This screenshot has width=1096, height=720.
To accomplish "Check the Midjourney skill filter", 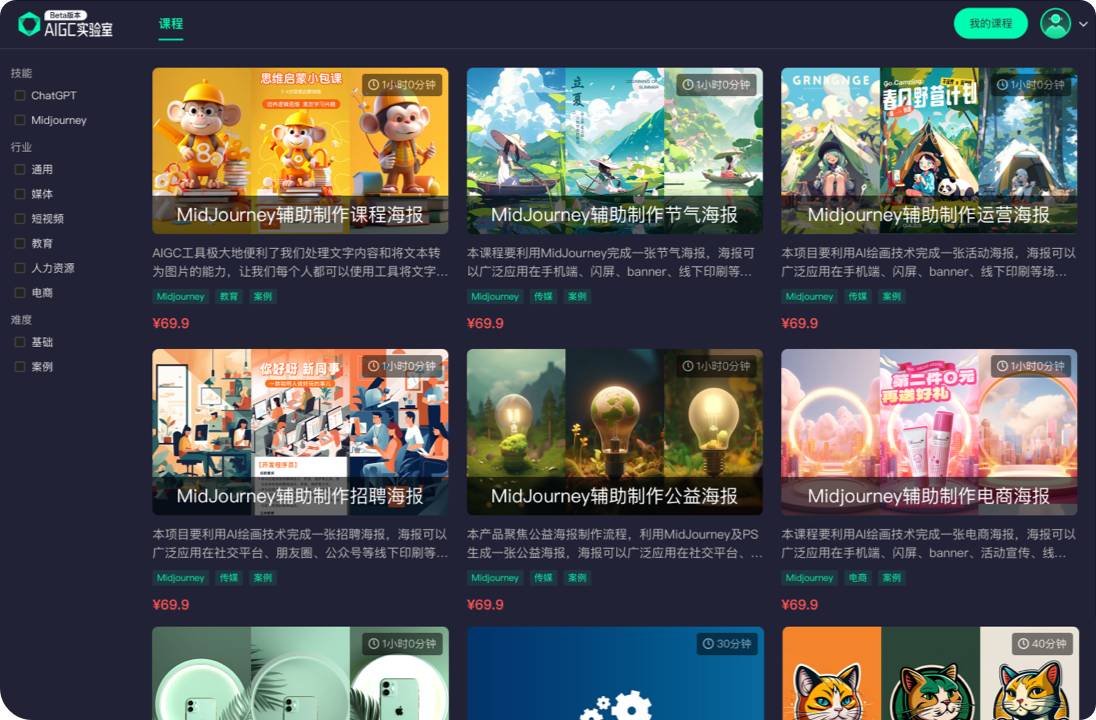I will tap(20, 120).
